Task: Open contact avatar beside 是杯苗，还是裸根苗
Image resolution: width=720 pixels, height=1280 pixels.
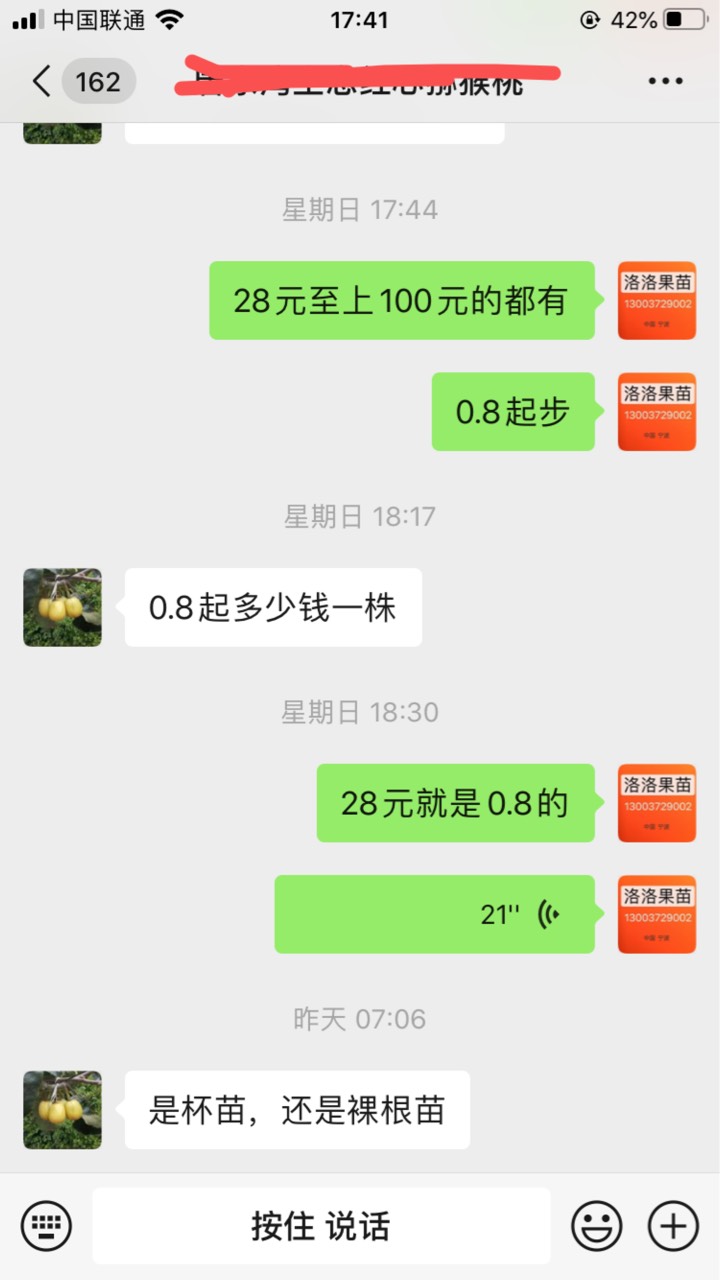Action: 62,1110
